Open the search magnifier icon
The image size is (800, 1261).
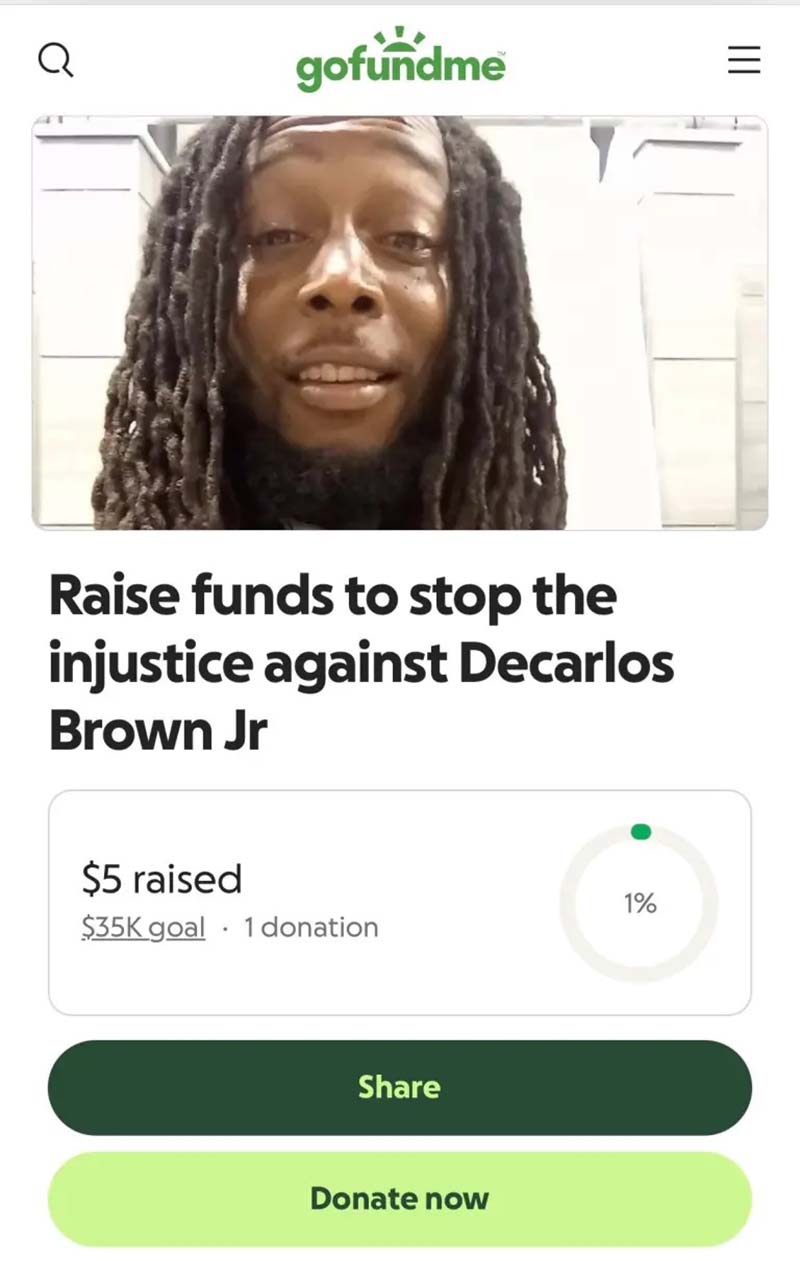coord(56,62)
